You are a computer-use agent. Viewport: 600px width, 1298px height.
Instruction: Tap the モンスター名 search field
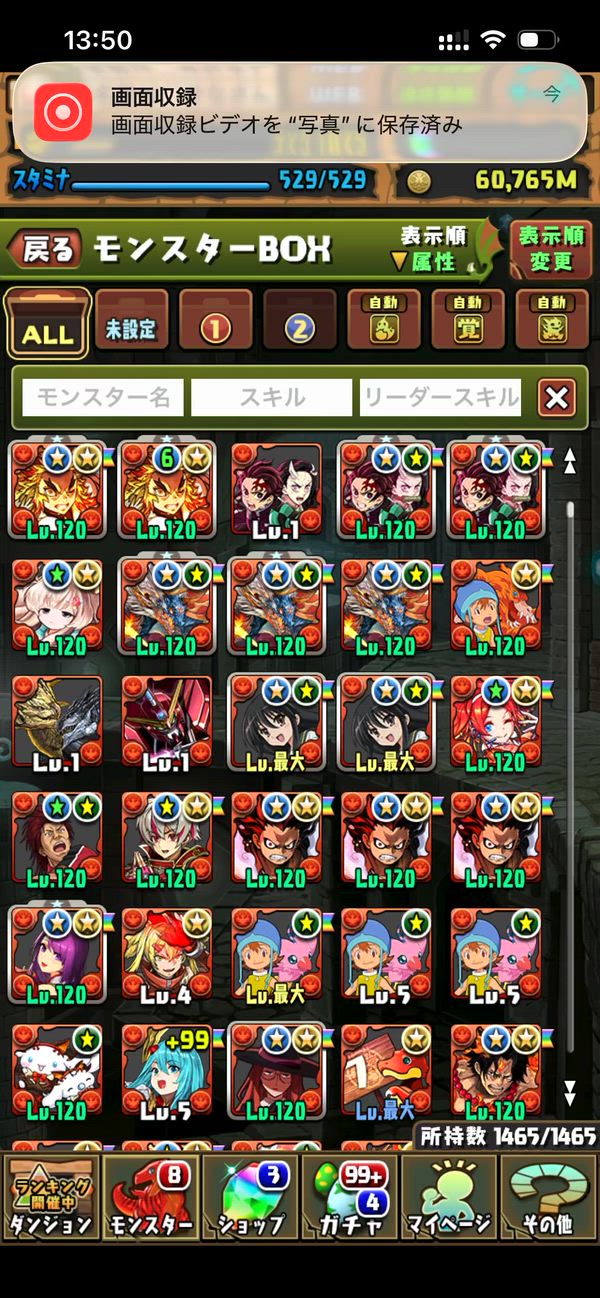click(103, 398)
